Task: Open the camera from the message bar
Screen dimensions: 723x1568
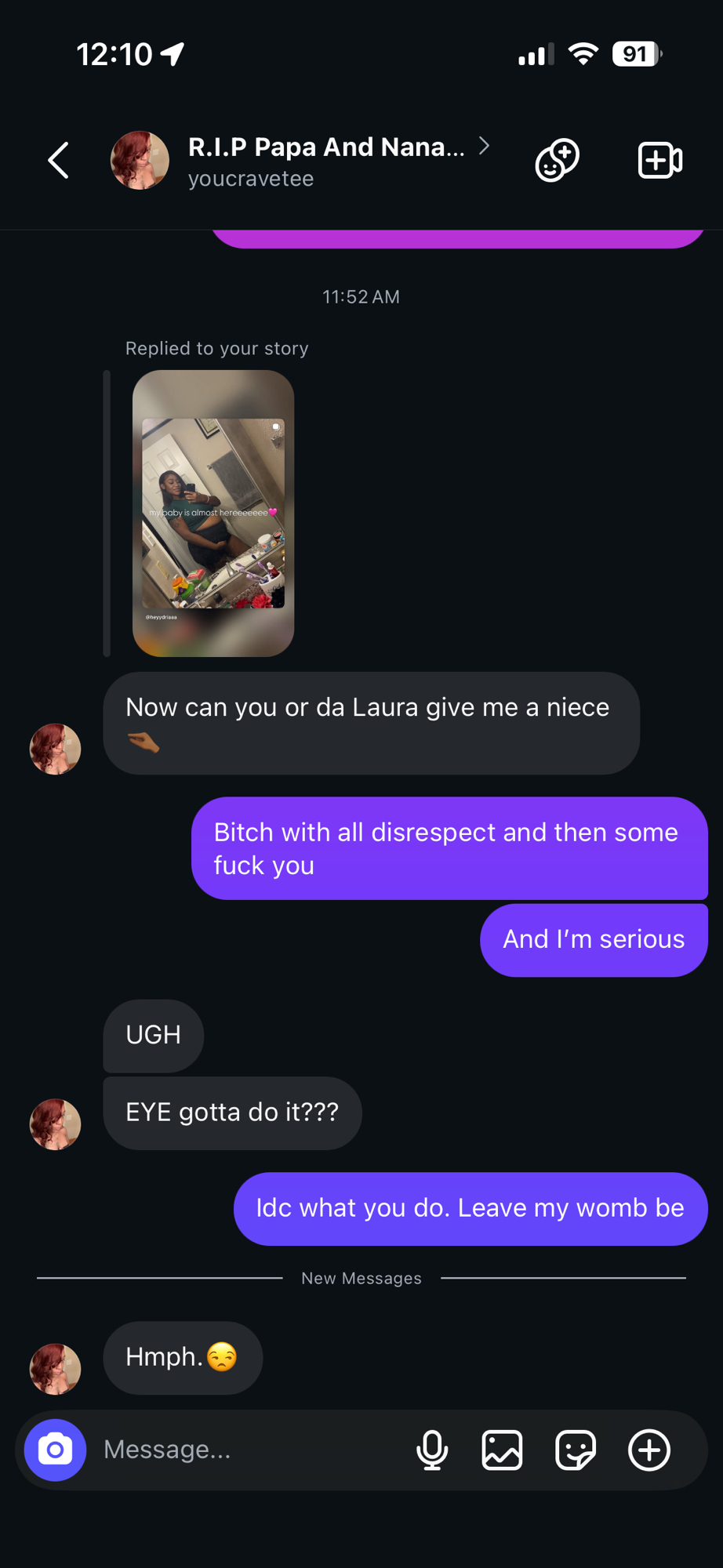Action: (55, 1450)
